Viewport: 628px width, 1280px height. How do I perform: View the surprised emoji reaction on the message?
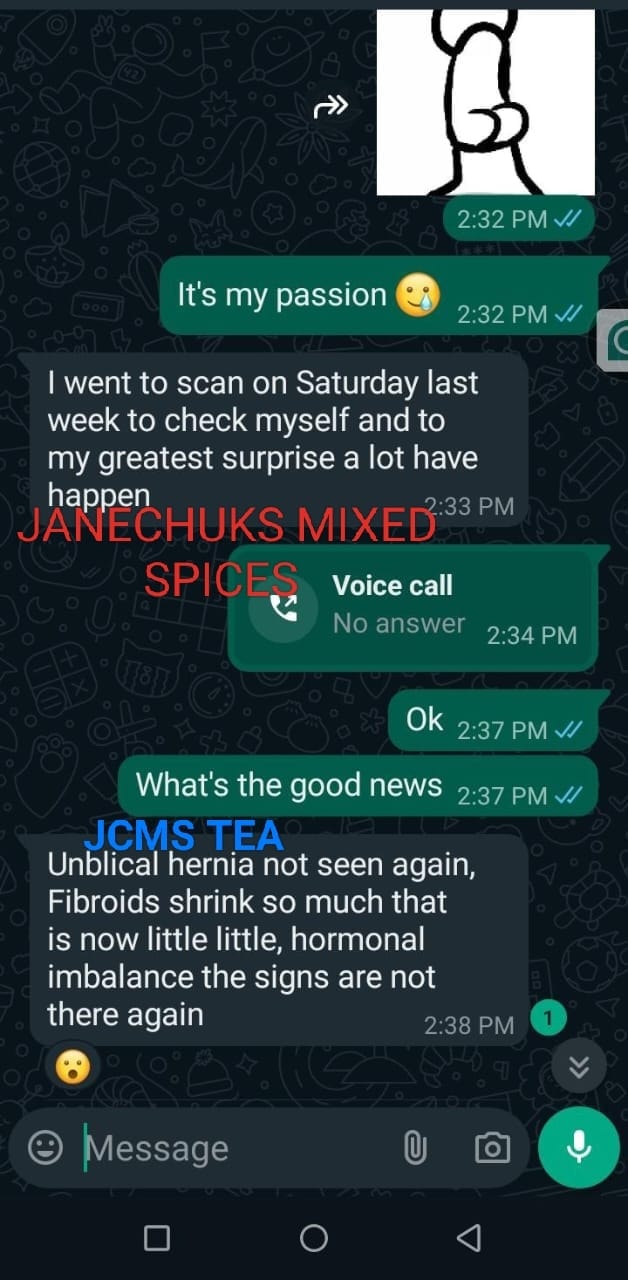73,1068
